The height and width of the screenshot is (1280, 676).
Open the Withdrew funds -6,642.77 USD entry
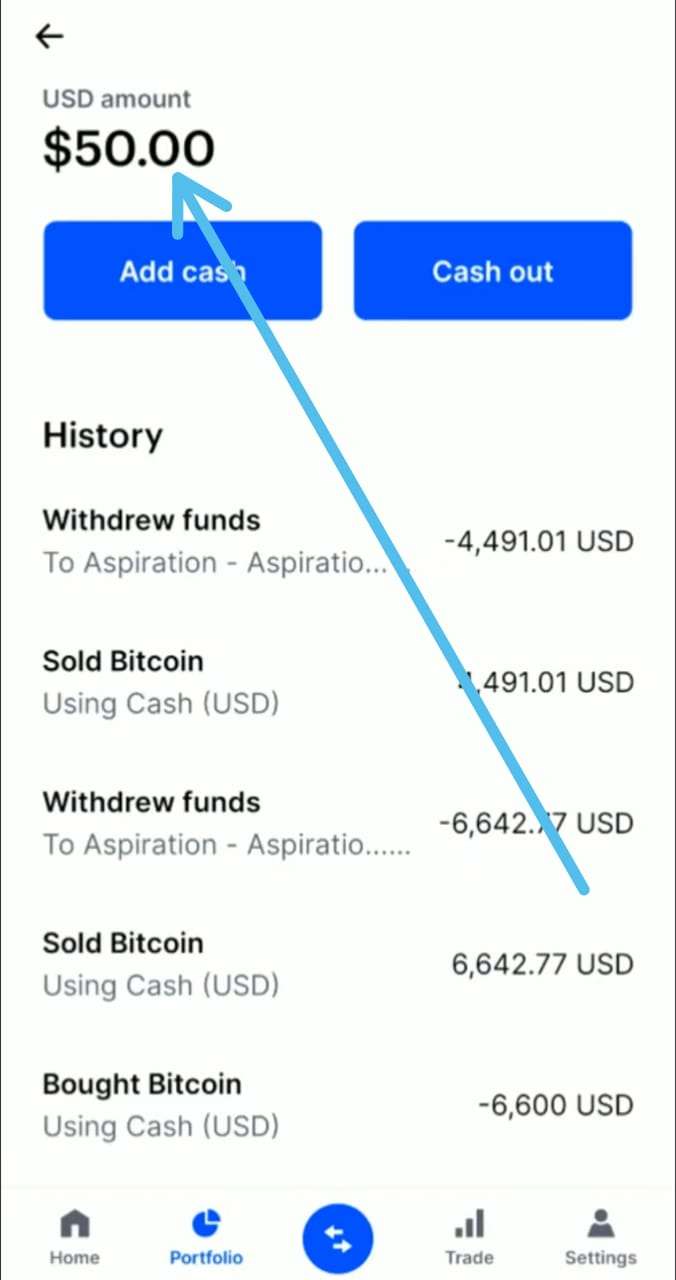338,823
